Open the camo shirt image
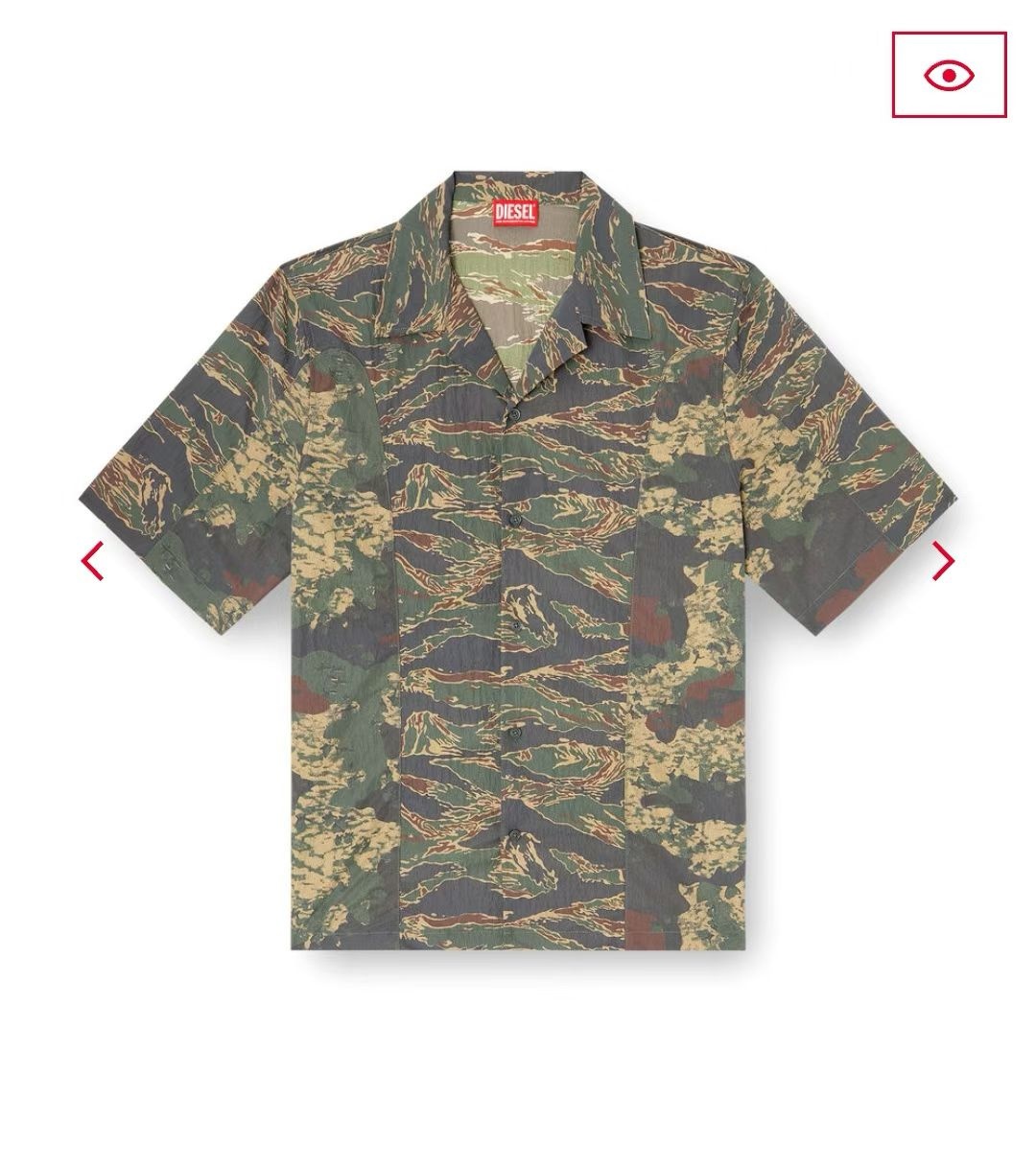This screenshot has height=1168, width=1036. point(518,566)
